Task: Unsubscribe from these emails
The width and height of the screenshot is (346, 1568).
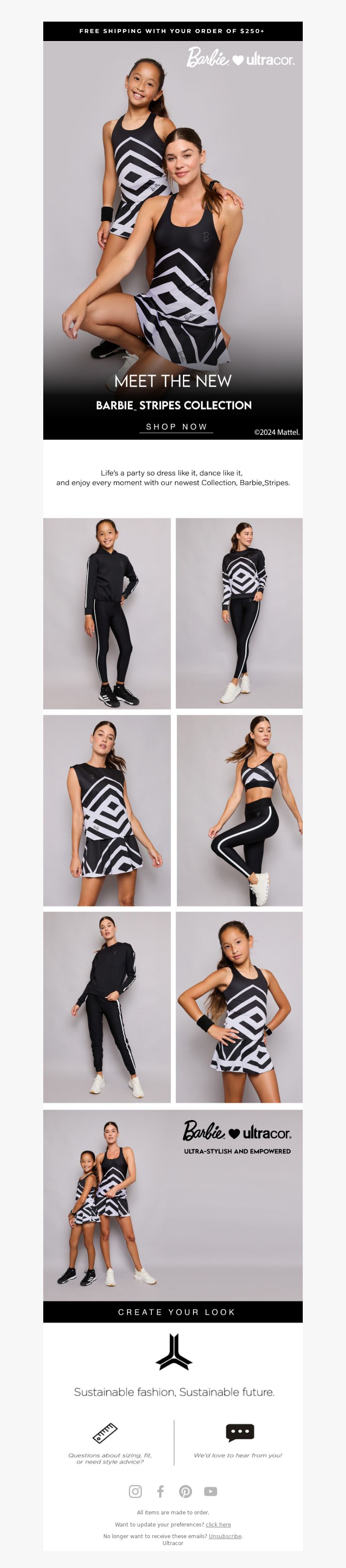Action: 225,1536
